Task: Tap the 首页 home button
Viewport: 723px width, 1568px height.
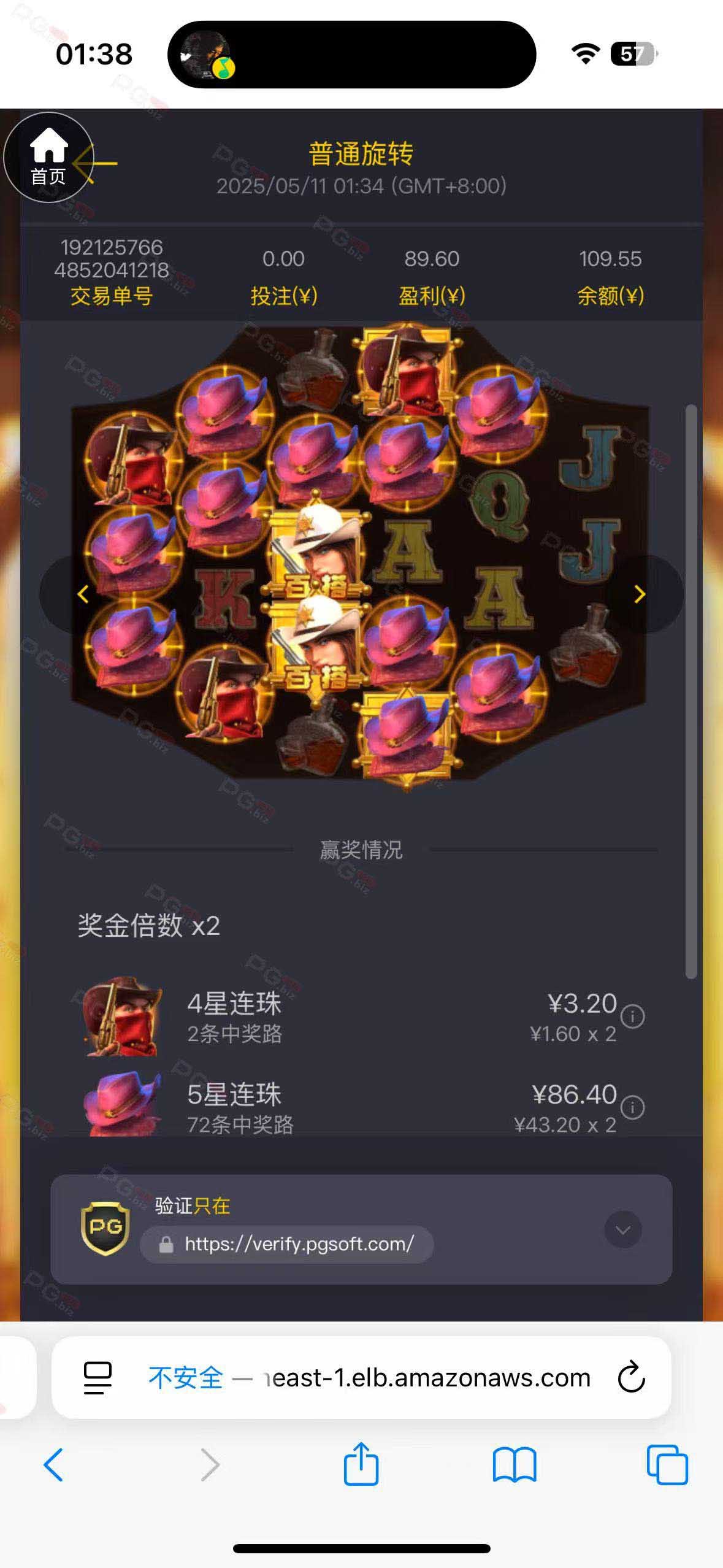Action: pyautogui.click(x=48, y=157)
